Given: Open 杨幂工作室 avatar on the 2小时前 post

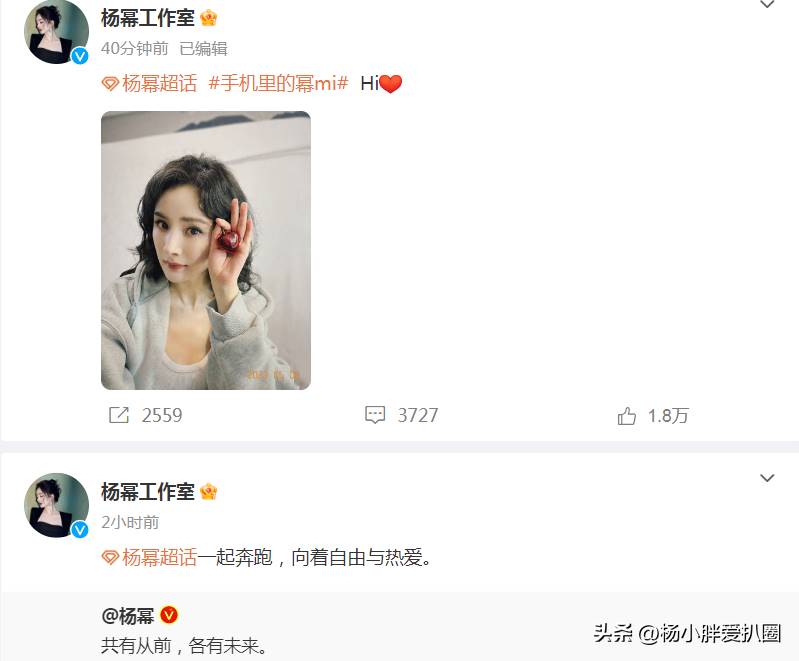Looking at the screenshot, I should click(56, 505).
